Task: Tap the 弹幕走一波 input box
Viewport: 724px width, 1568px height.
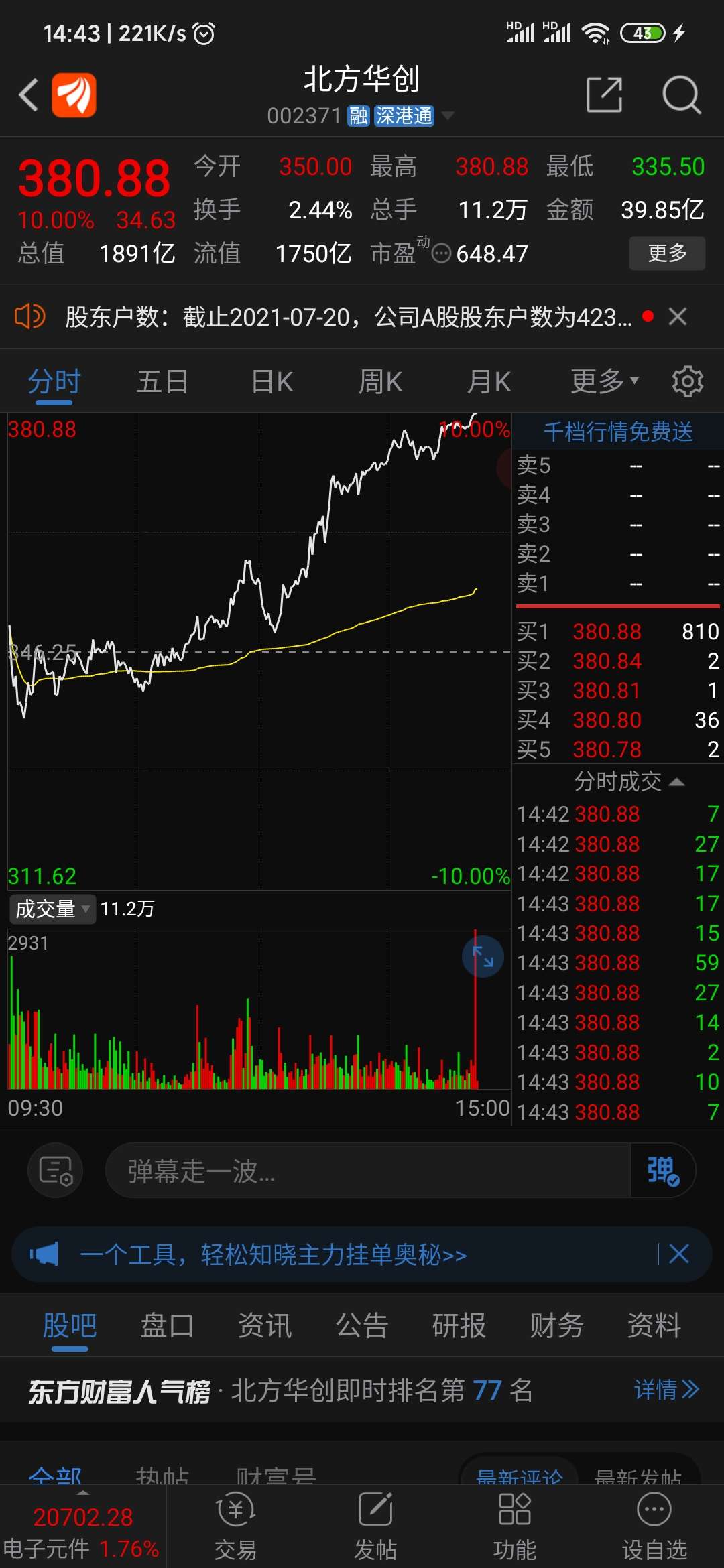Action: click(367, 1171)
